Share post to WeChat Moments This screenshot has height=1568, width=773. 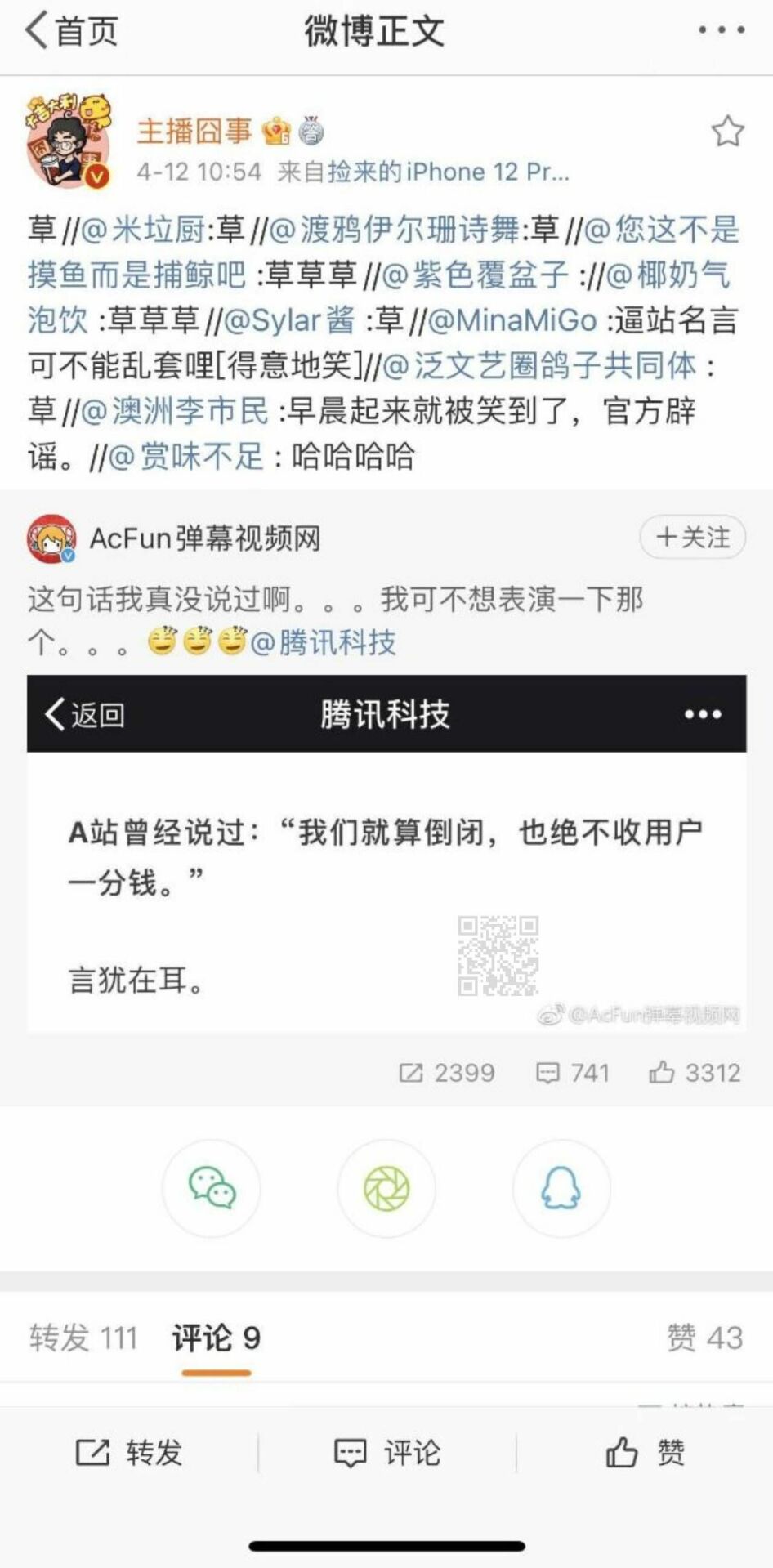(386, 1188)
